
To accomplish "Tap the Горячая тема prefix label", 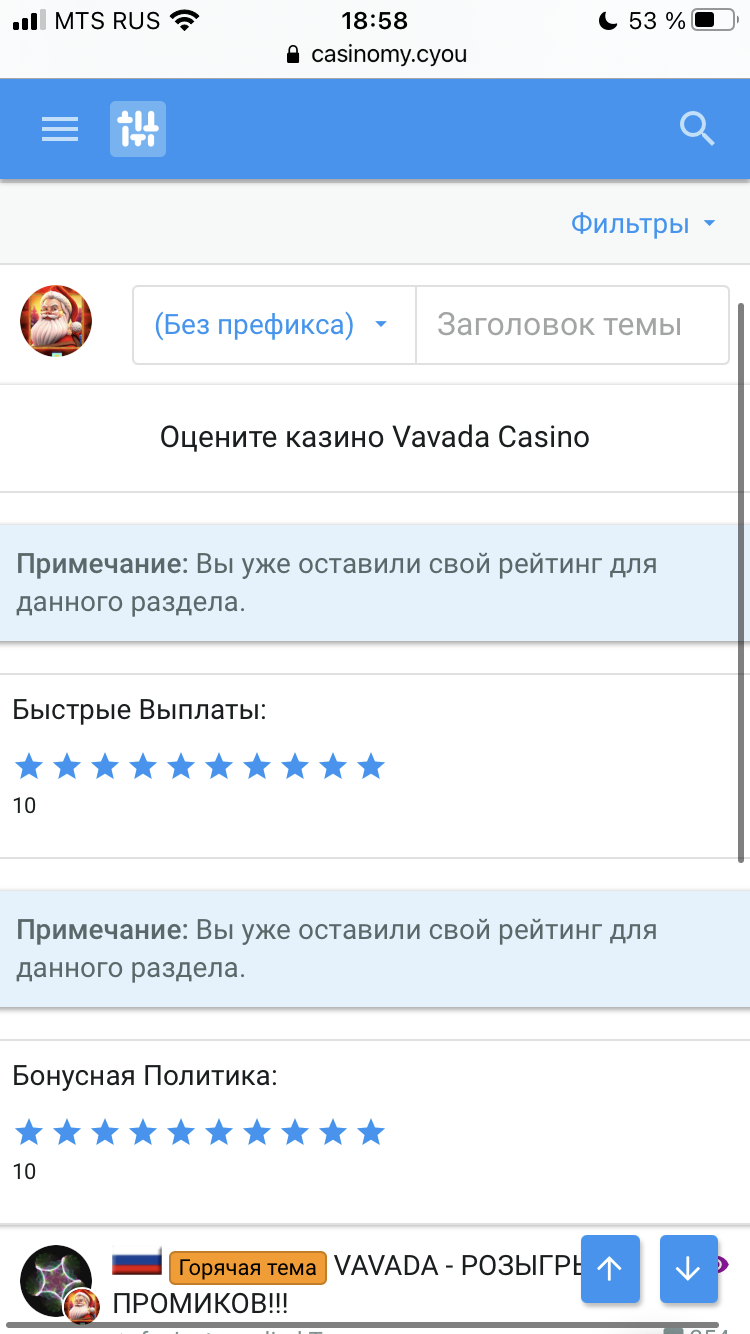I will click(x=248, y=1267).
